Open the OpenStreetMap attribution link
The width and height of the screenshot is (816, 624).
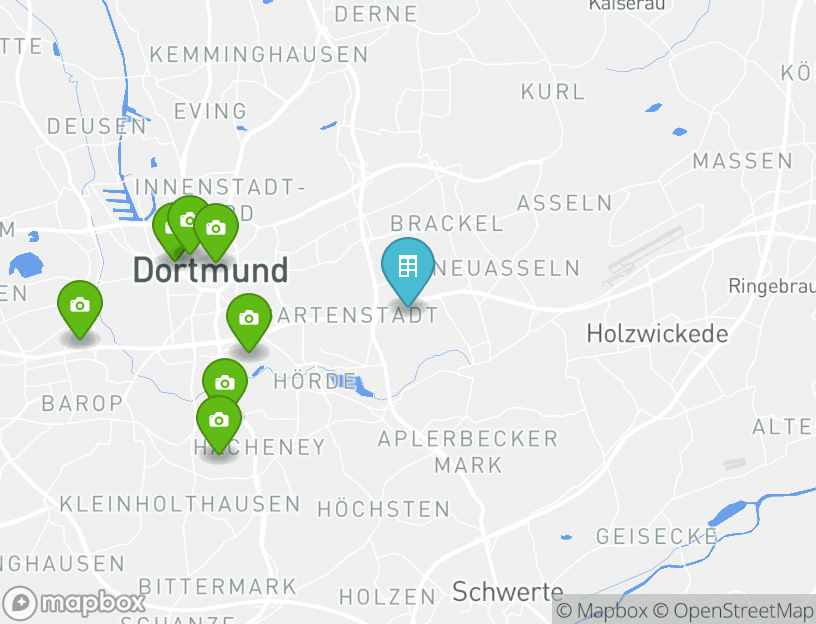734,610
